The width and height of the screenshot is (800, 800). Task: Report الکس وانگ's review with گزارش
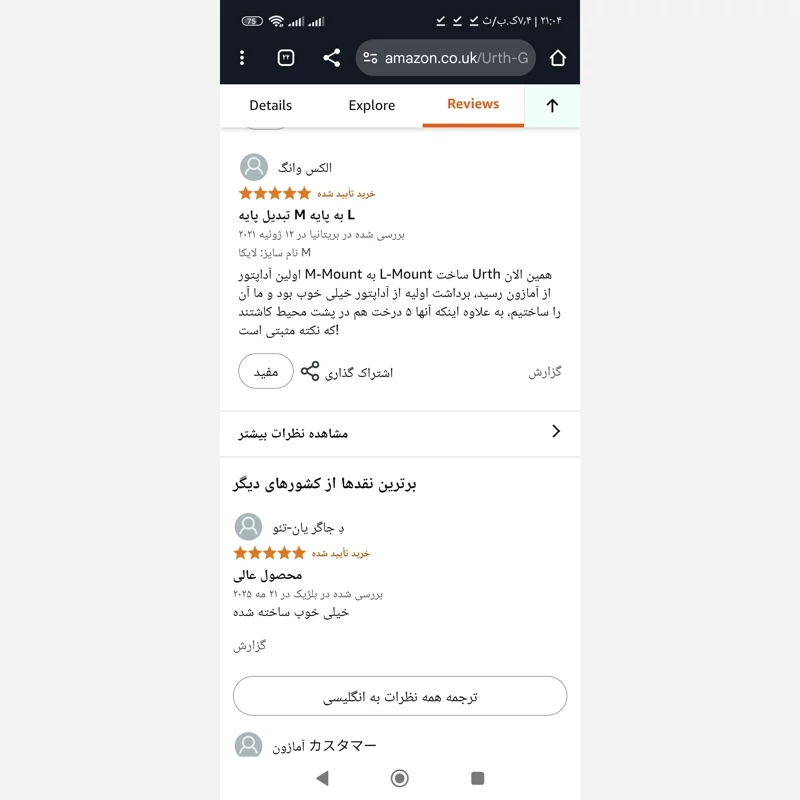pyautogui.click(x=545, y=372)
